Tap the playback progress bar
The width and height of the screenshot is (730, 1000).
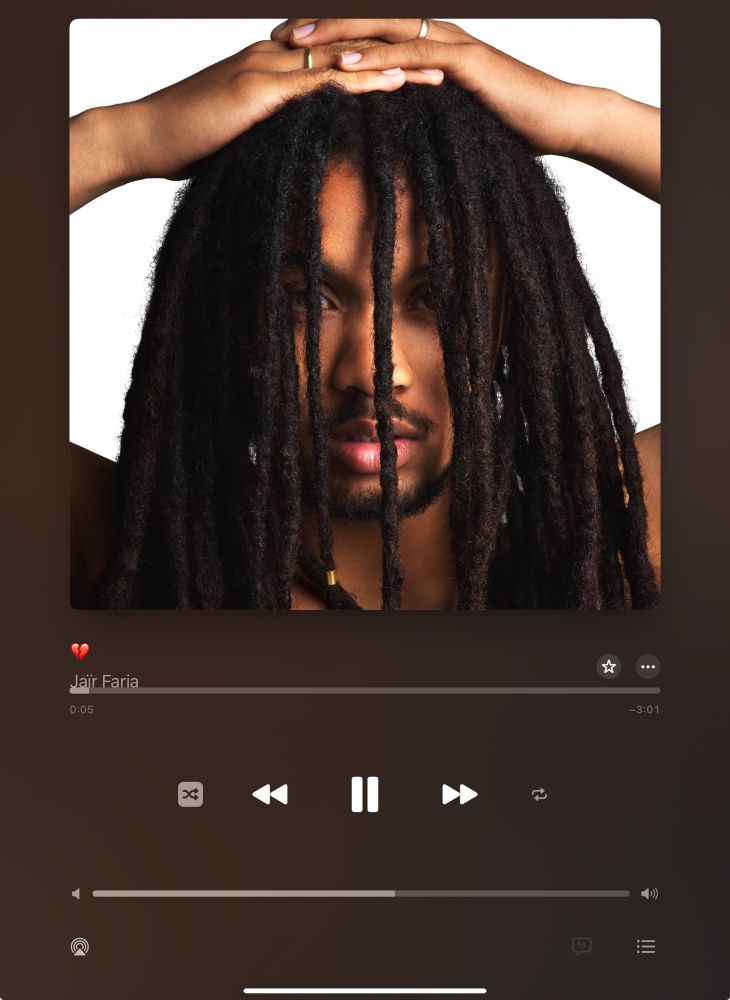point(365,691)
